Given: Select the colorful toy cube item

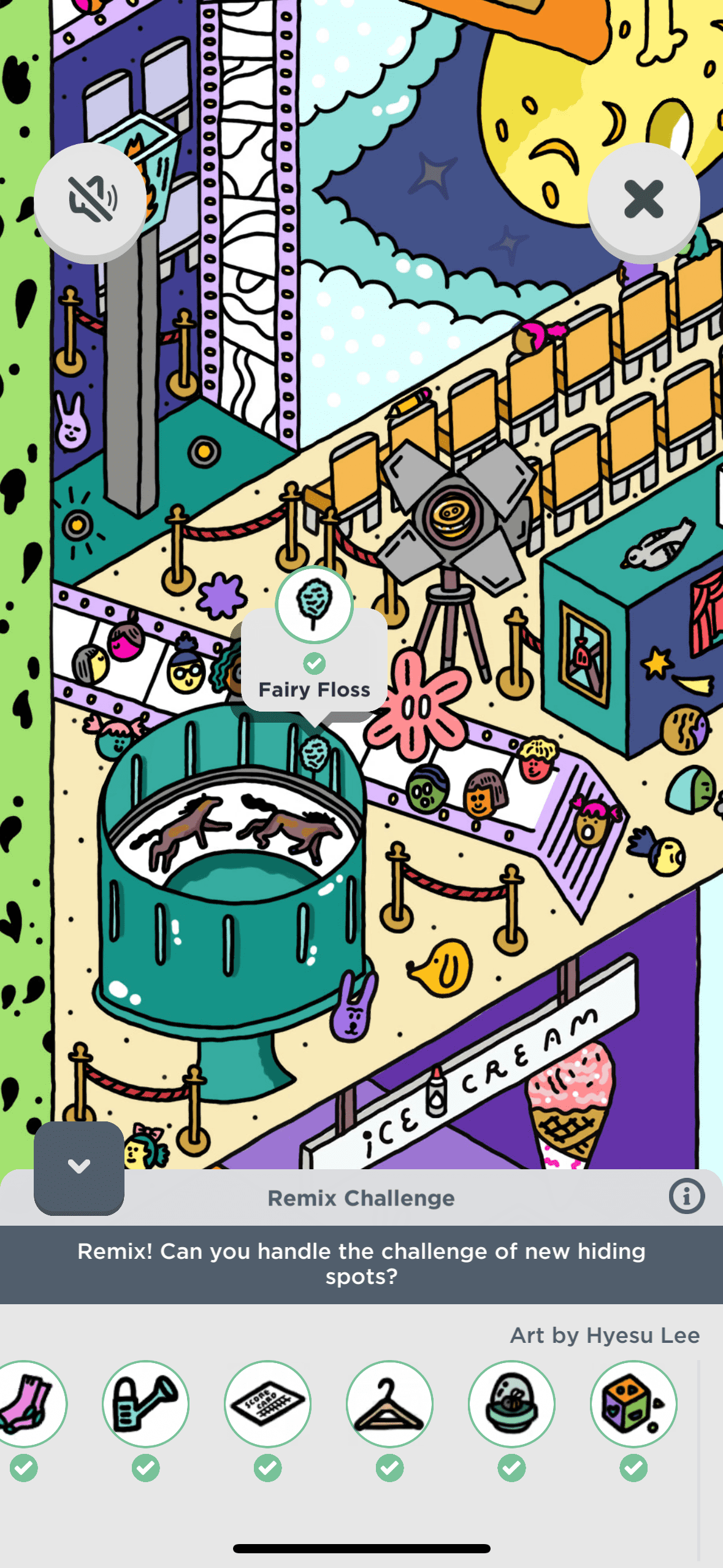Looking at the screenshot, I should point(633,1403).
